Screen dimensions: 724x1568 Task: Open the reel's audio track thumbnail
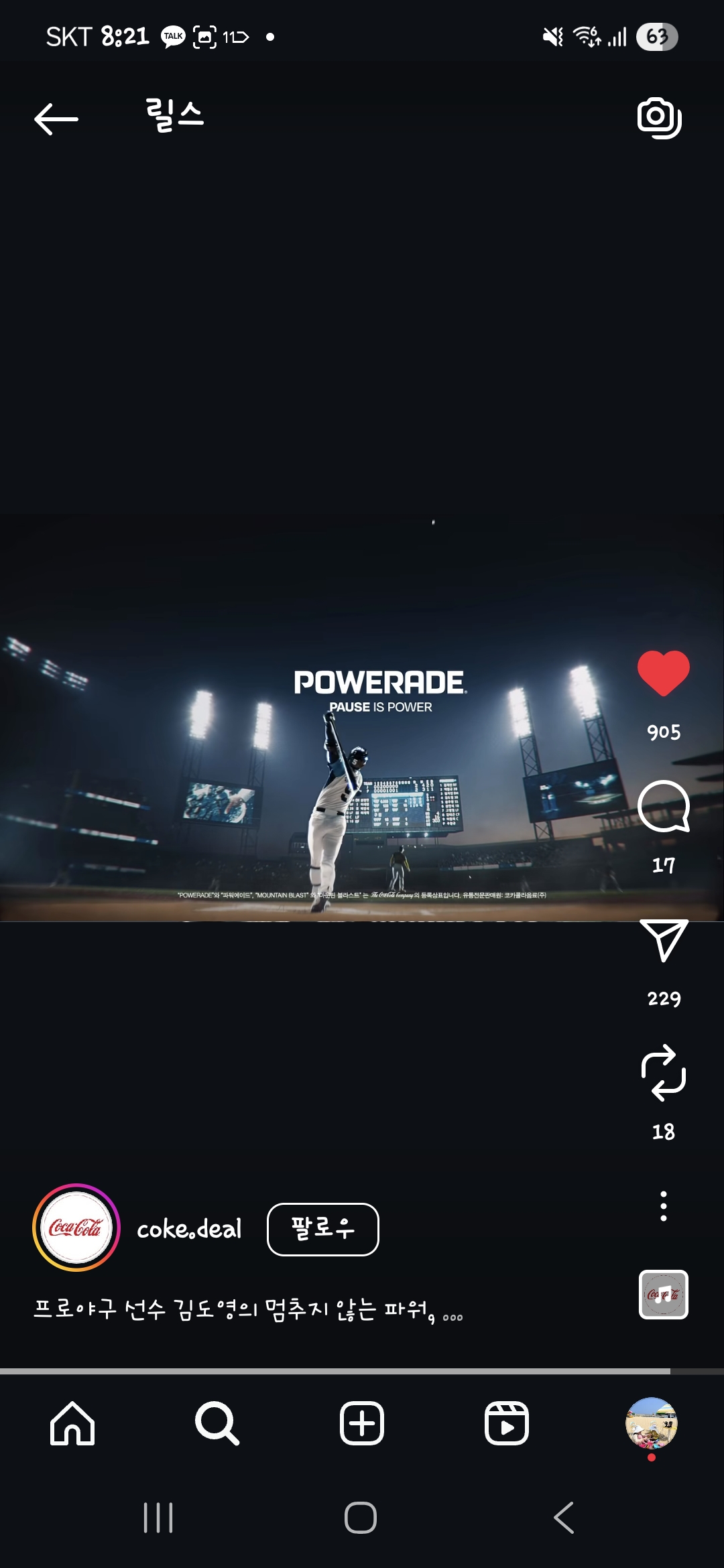click(663, 1295)
